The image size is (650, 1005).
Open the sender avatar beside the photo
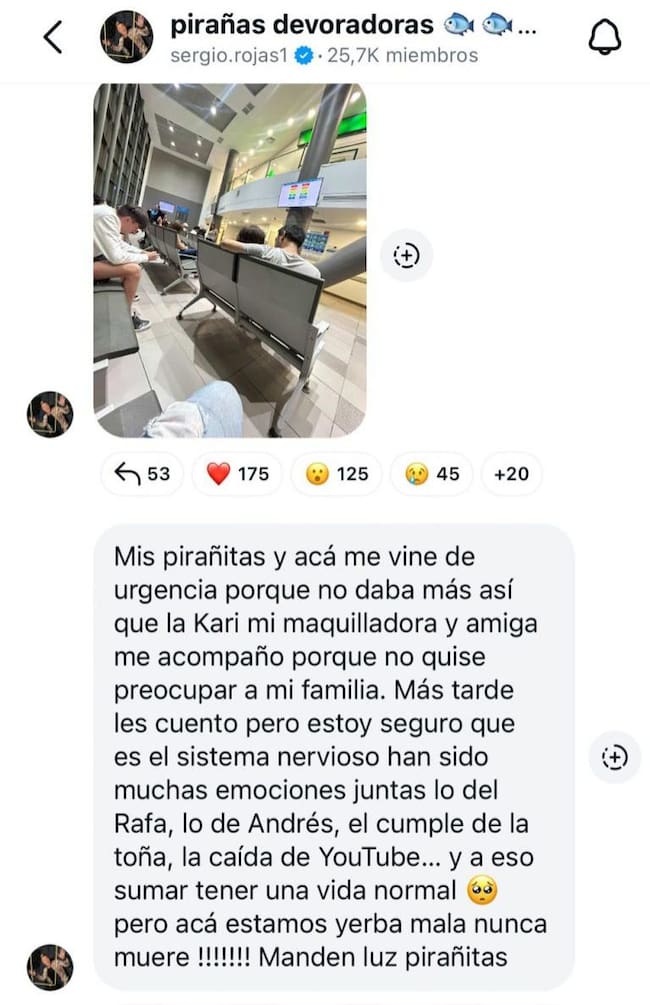50,413
